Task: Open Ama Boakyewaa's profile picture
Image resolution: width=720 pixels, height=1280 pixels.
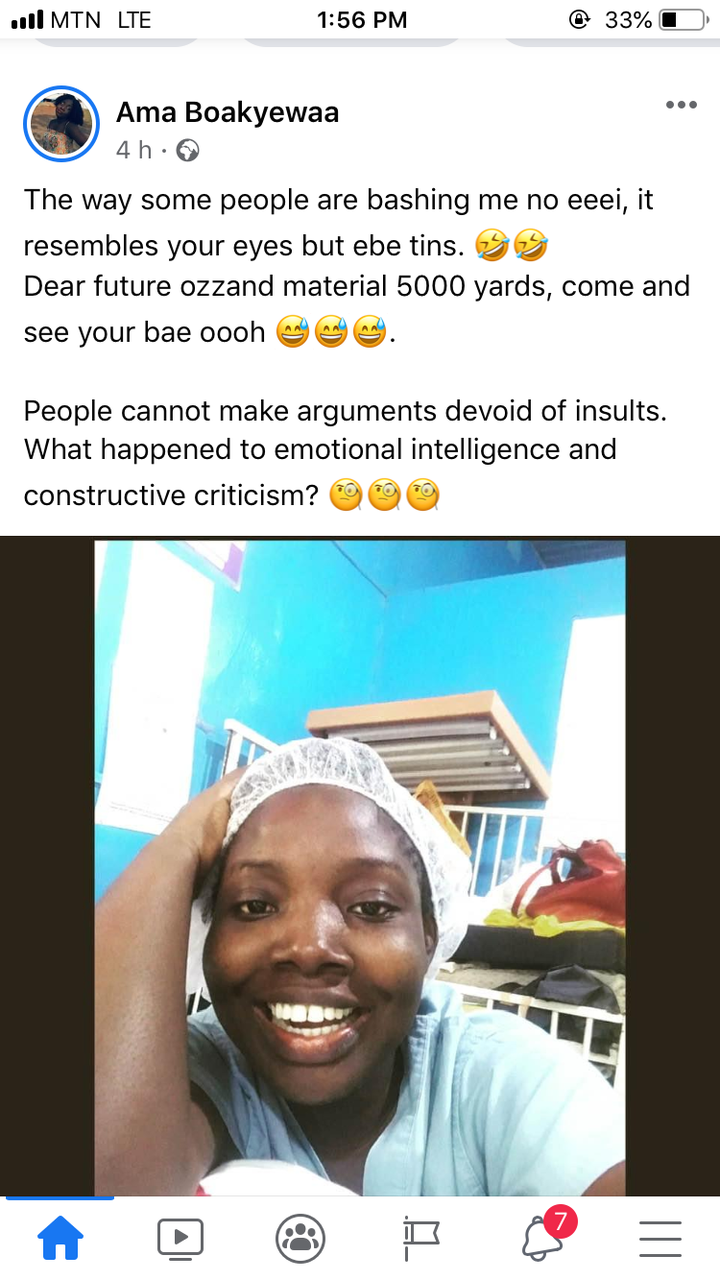Action: tap(61, 124)
